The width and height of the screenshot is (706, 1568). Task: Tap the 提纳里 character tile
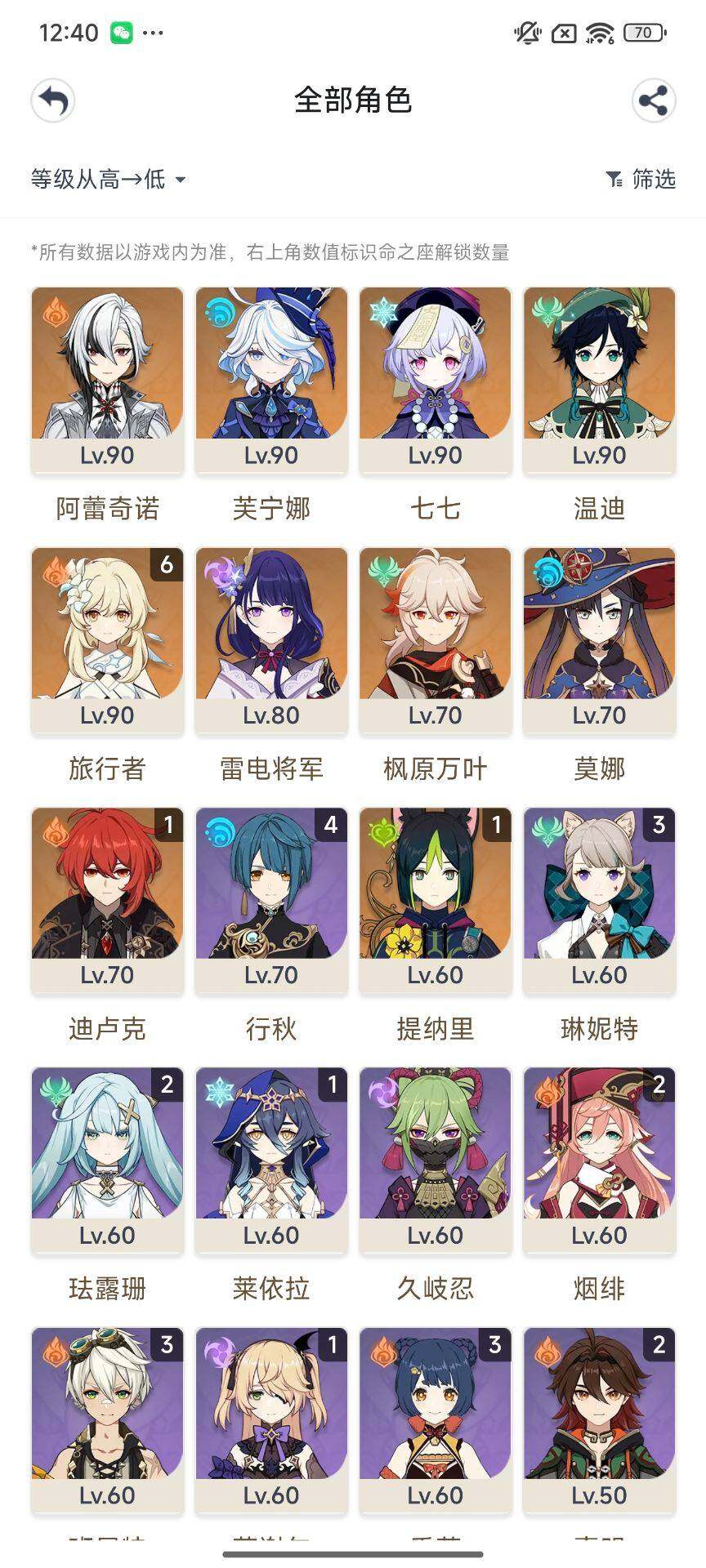436,899
